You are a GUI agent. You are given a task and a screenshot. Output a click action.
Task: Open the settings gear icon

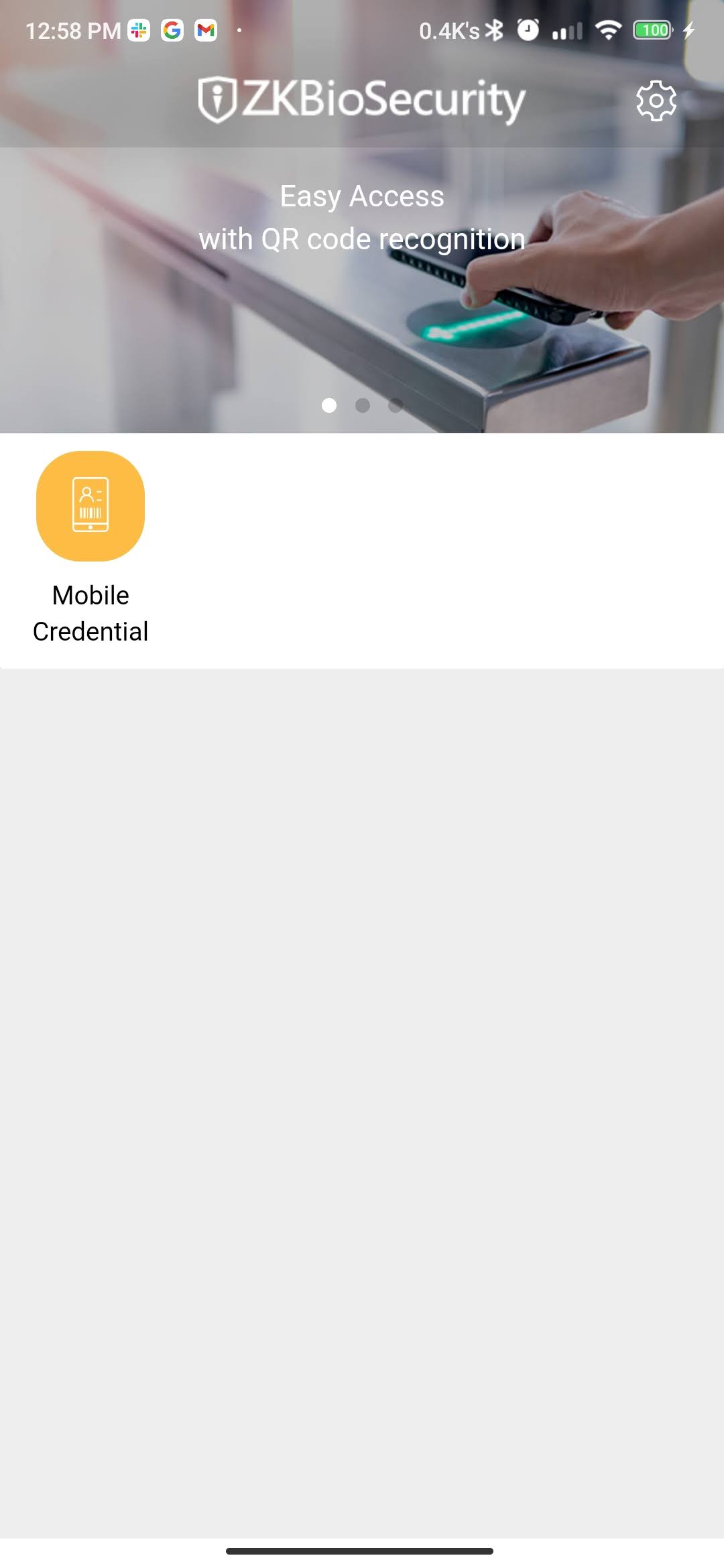[x=656, y=101]
